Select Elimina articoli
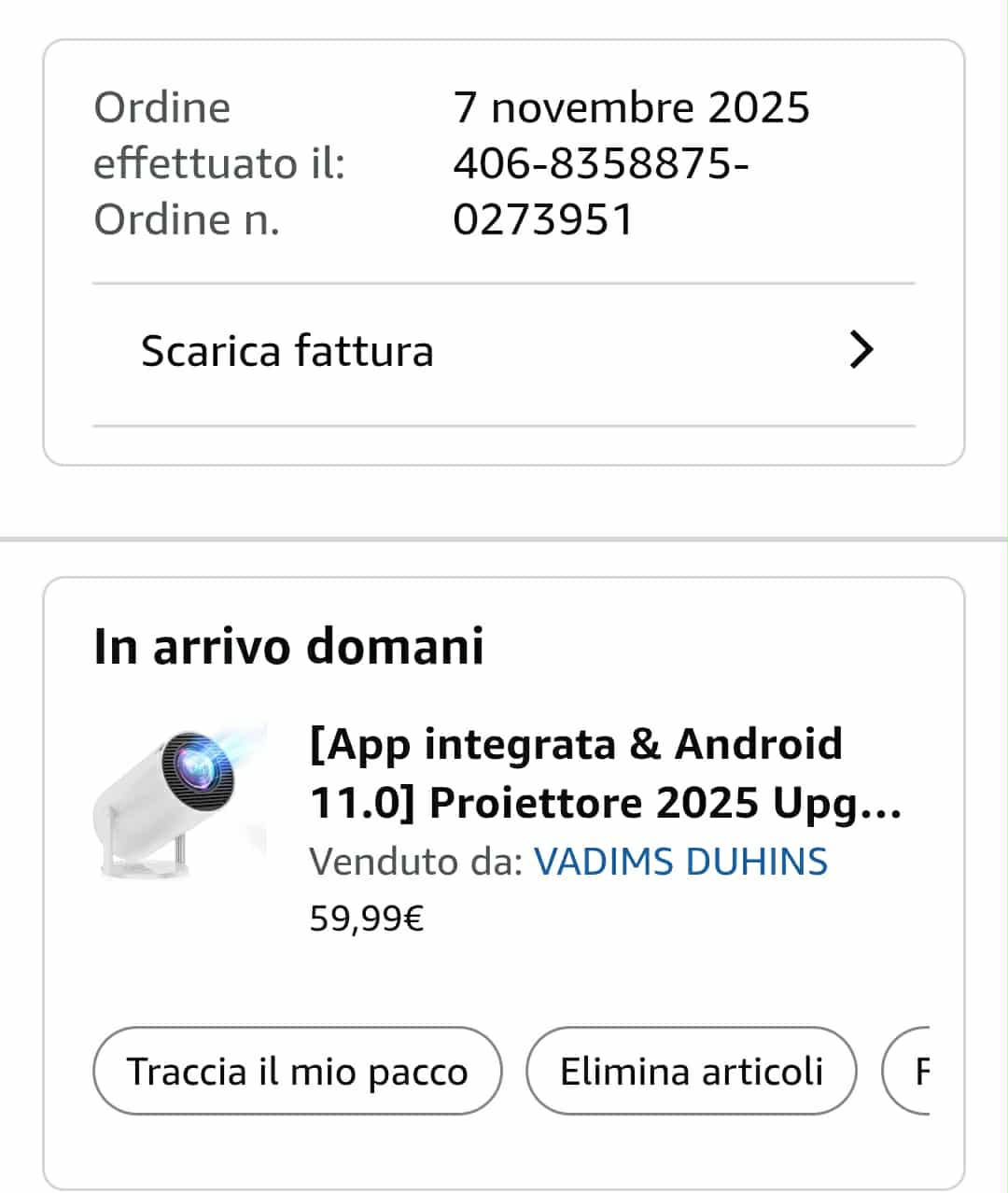 click(691, 1071)
